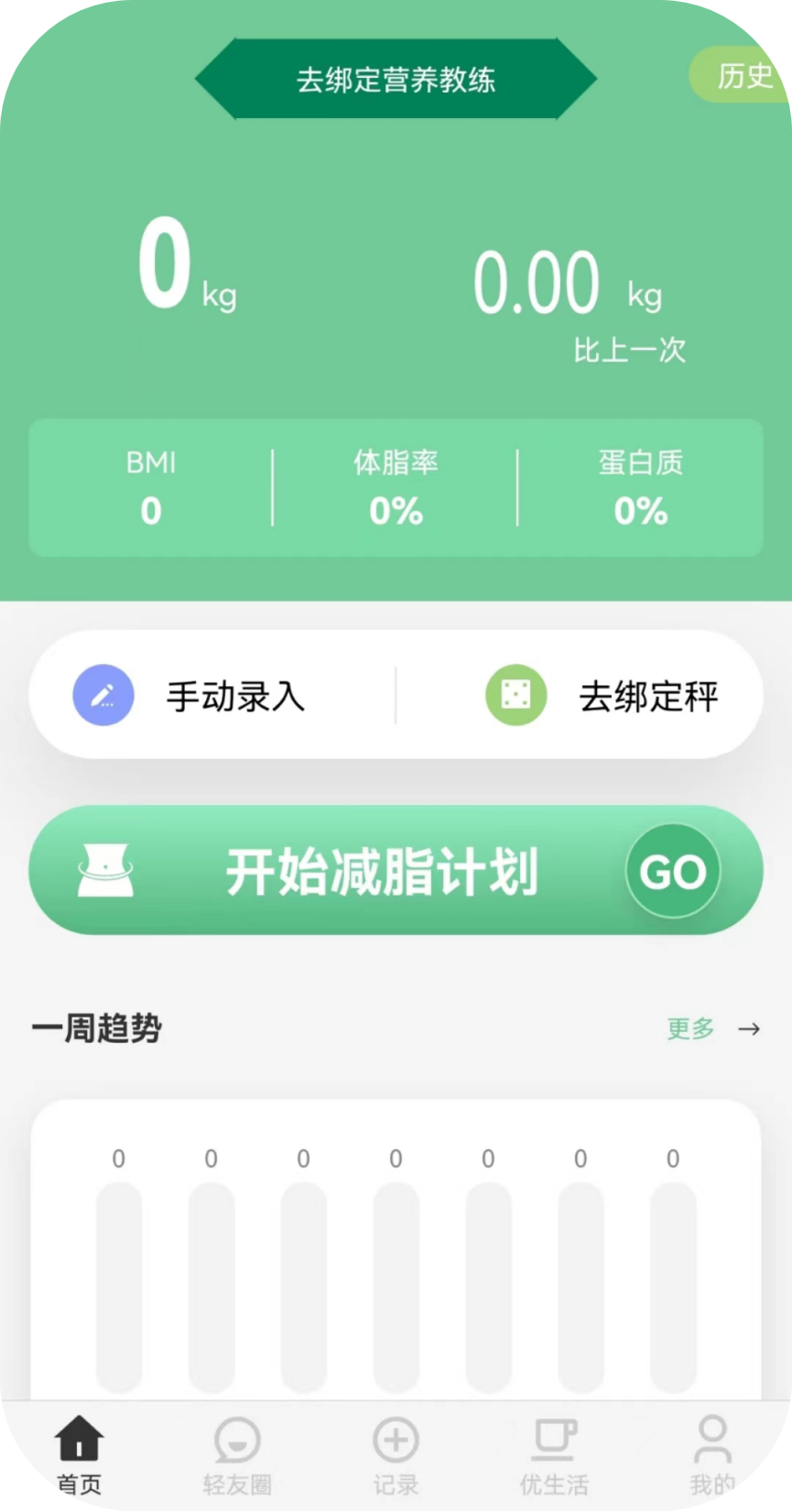This screenshot has height=1512, width=792.
Task: Open the 轻友圈 tab
Action: point(237,1456)
